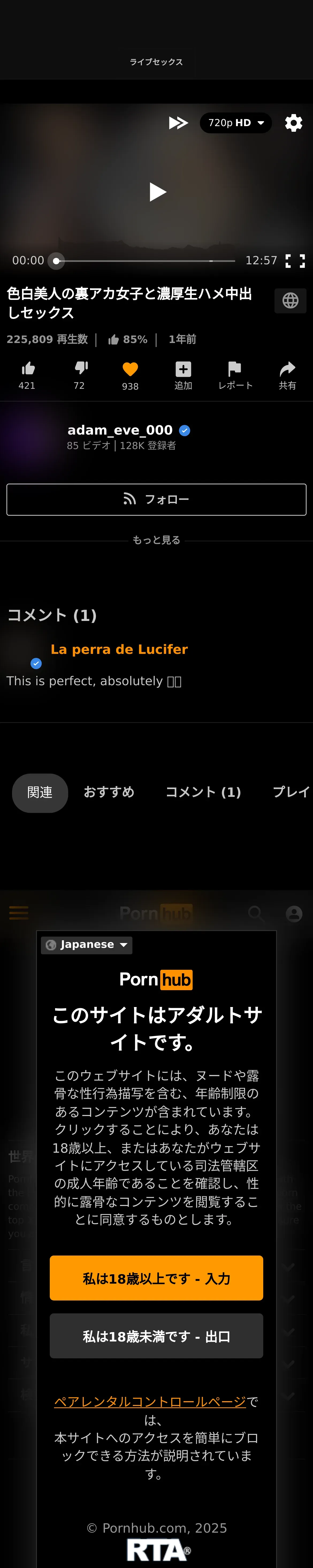Image resolution: width=313 pixels, height=1568 pixels.
Task: Play the video
Action: pyautogui.click(x=157, y=192)
